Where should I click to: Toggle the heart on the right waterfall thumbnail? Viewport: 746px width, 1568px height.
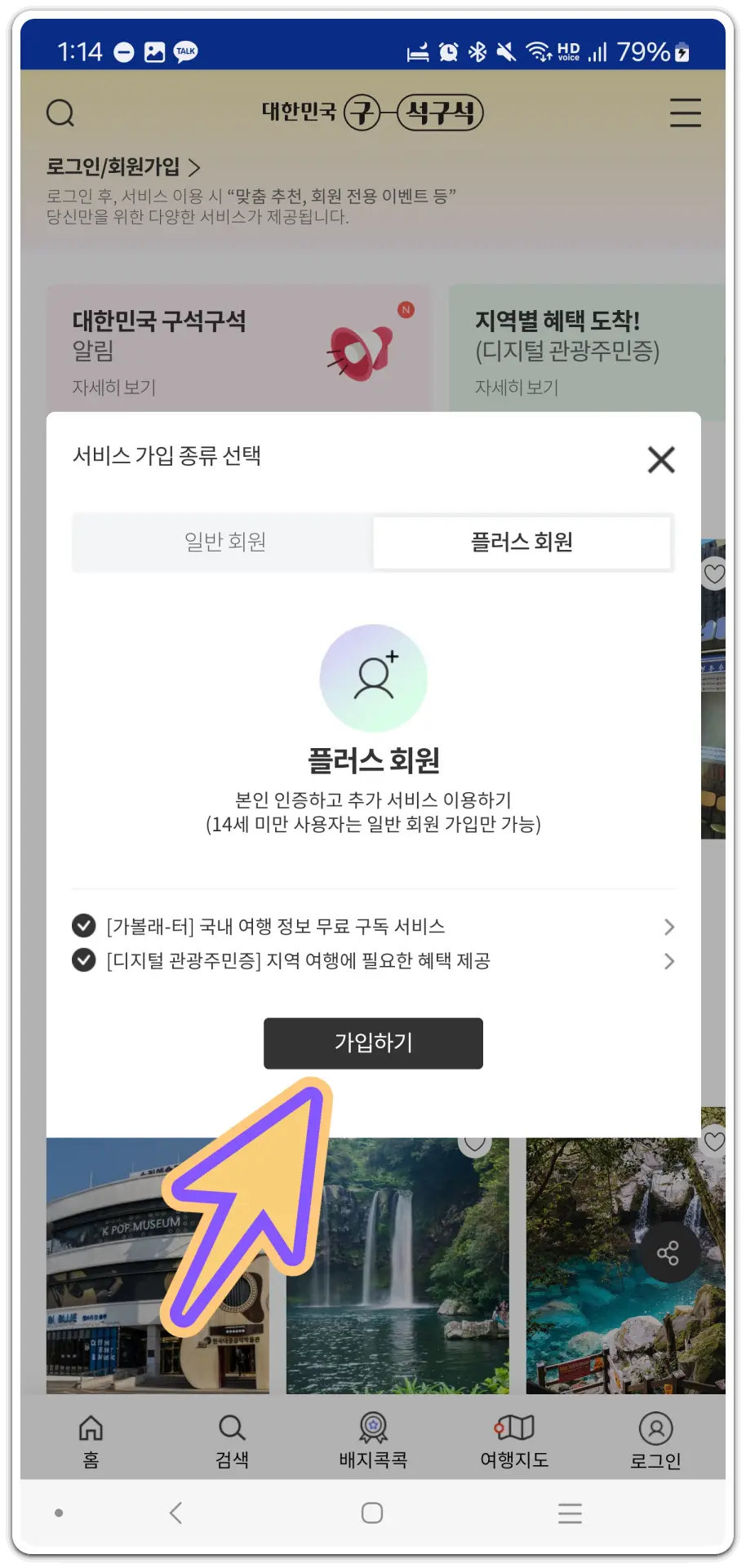coord(714,1141)
